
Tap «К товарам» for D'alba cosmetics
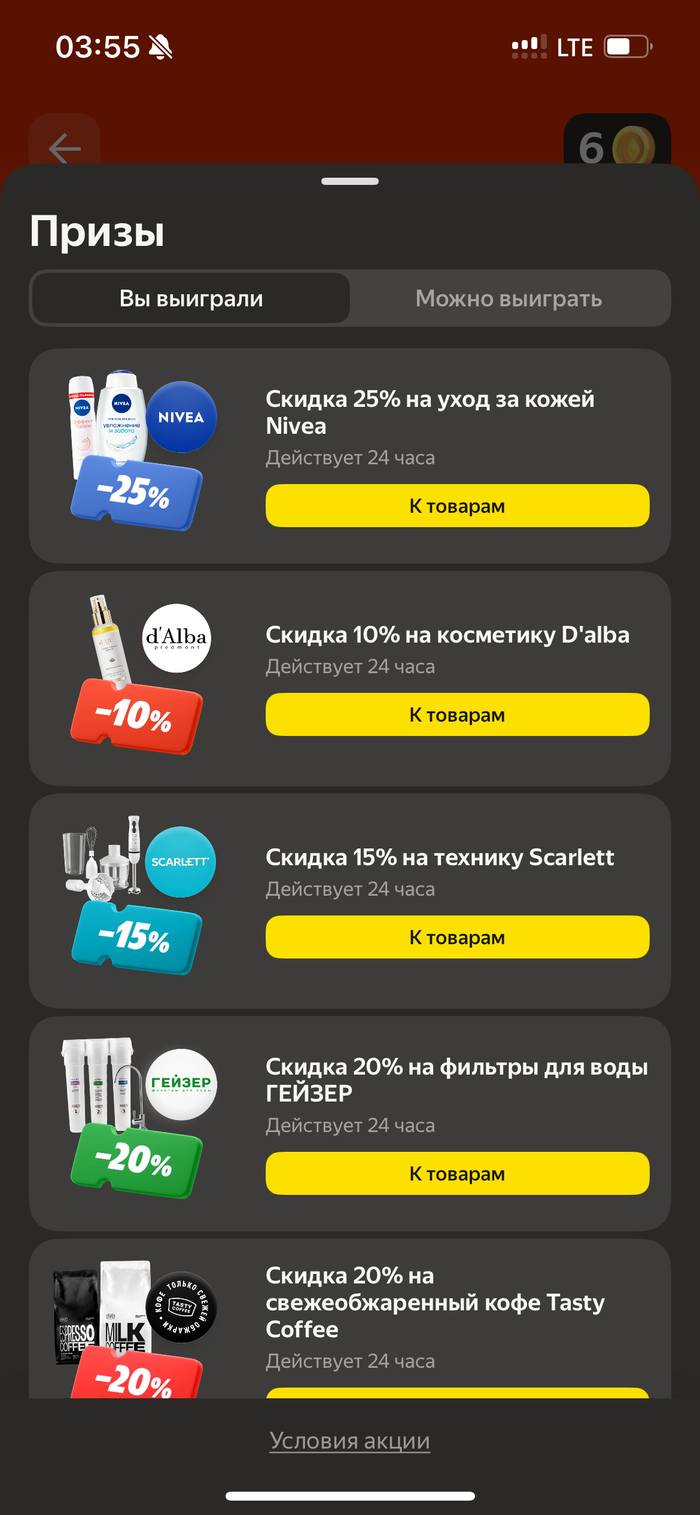point(457,715)
